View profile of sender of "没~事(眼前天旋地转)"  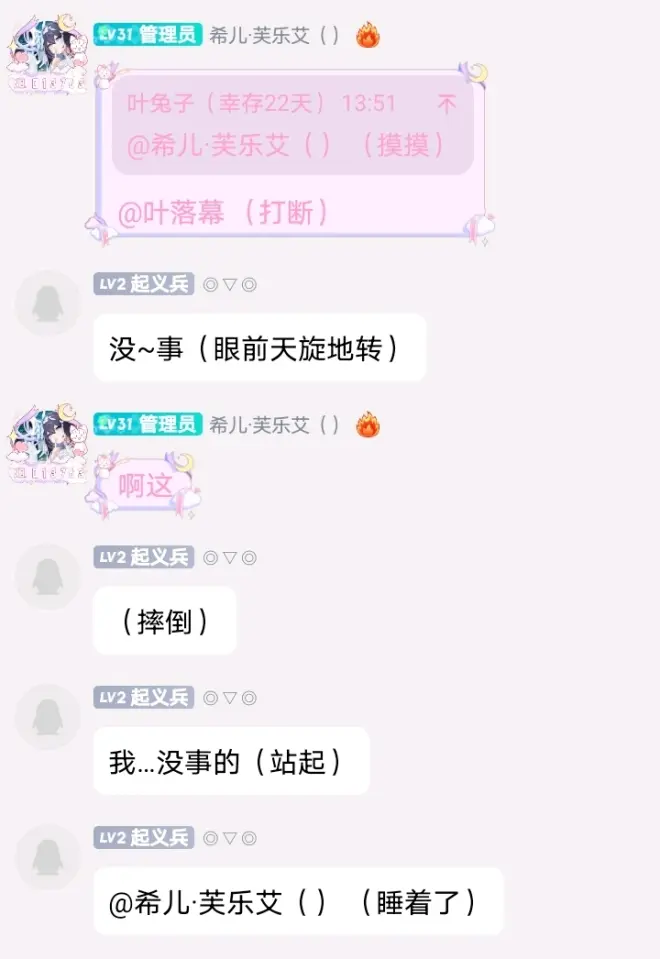coord(47,303)
